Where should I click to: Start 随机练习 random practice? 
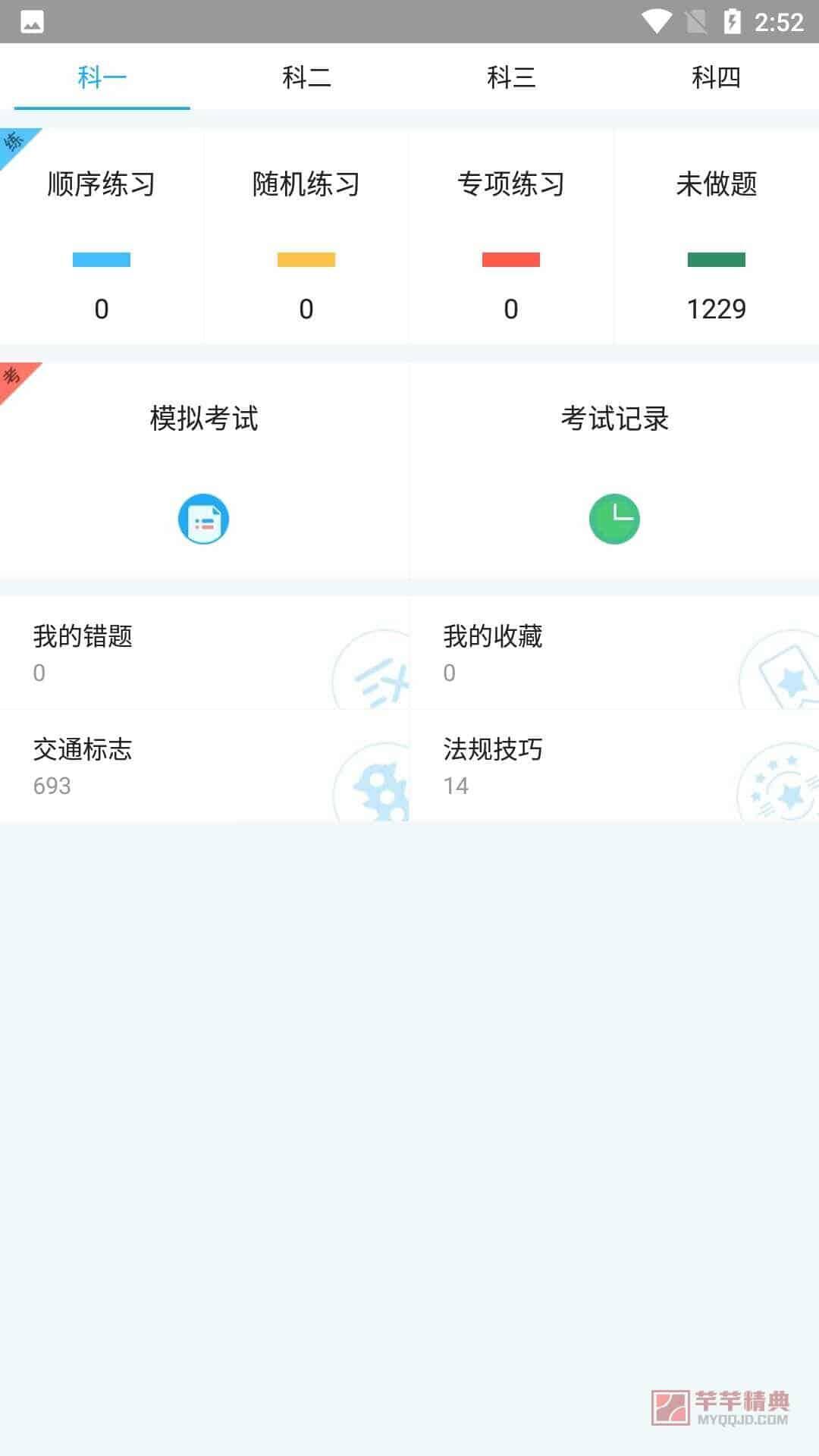coord(306,237)
